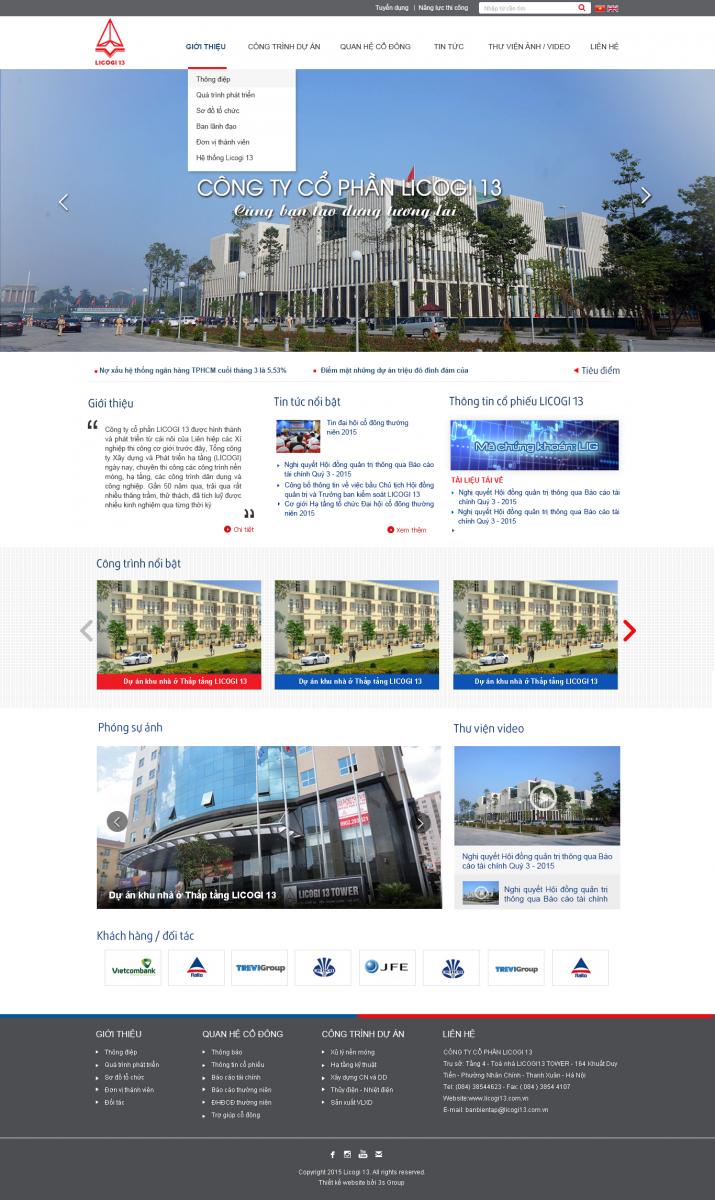Open TIN TỨC section
The width and height of the screenshot is (715, 1200).
(449, 47)
